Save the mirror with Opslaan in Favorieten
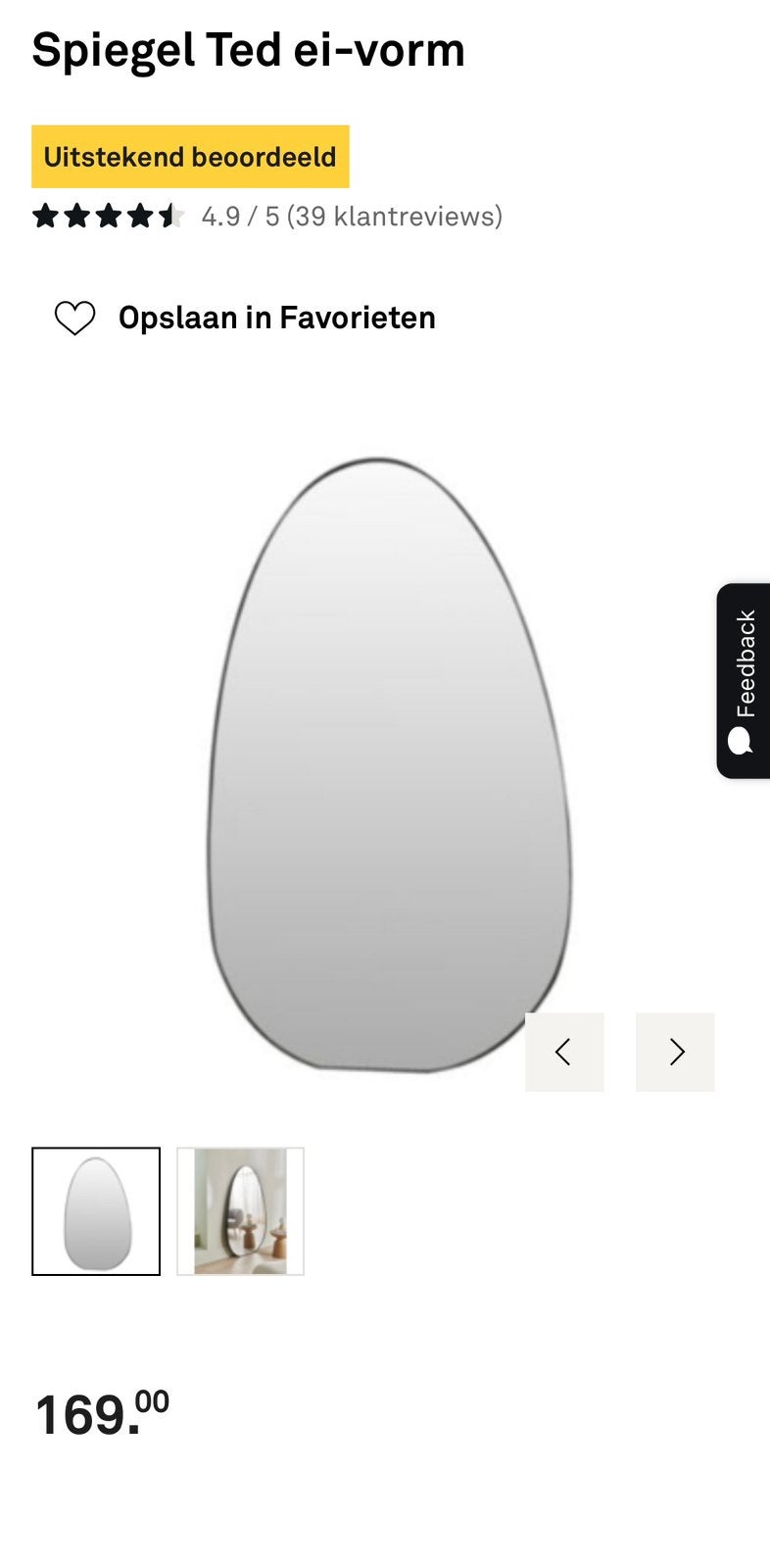 245,318
